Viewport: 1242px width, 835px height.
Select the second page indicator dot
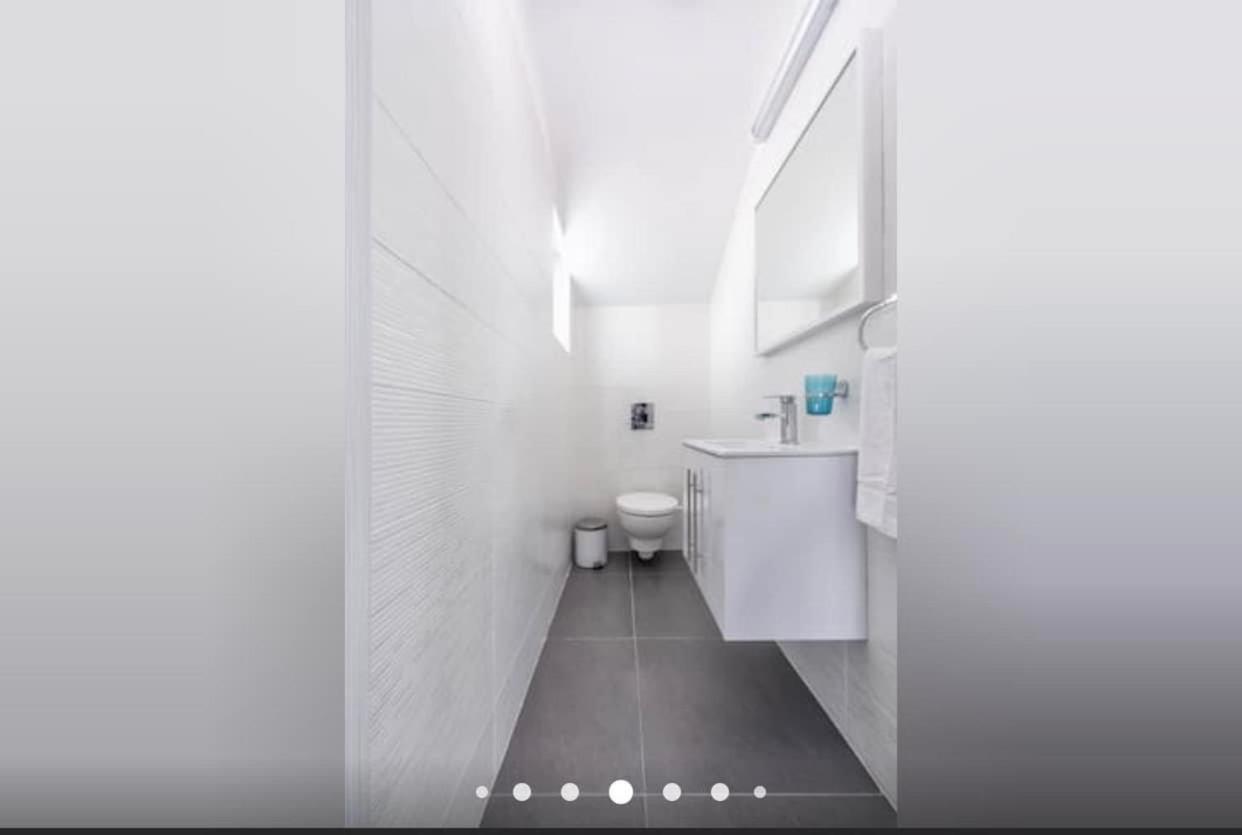point(522,792)
